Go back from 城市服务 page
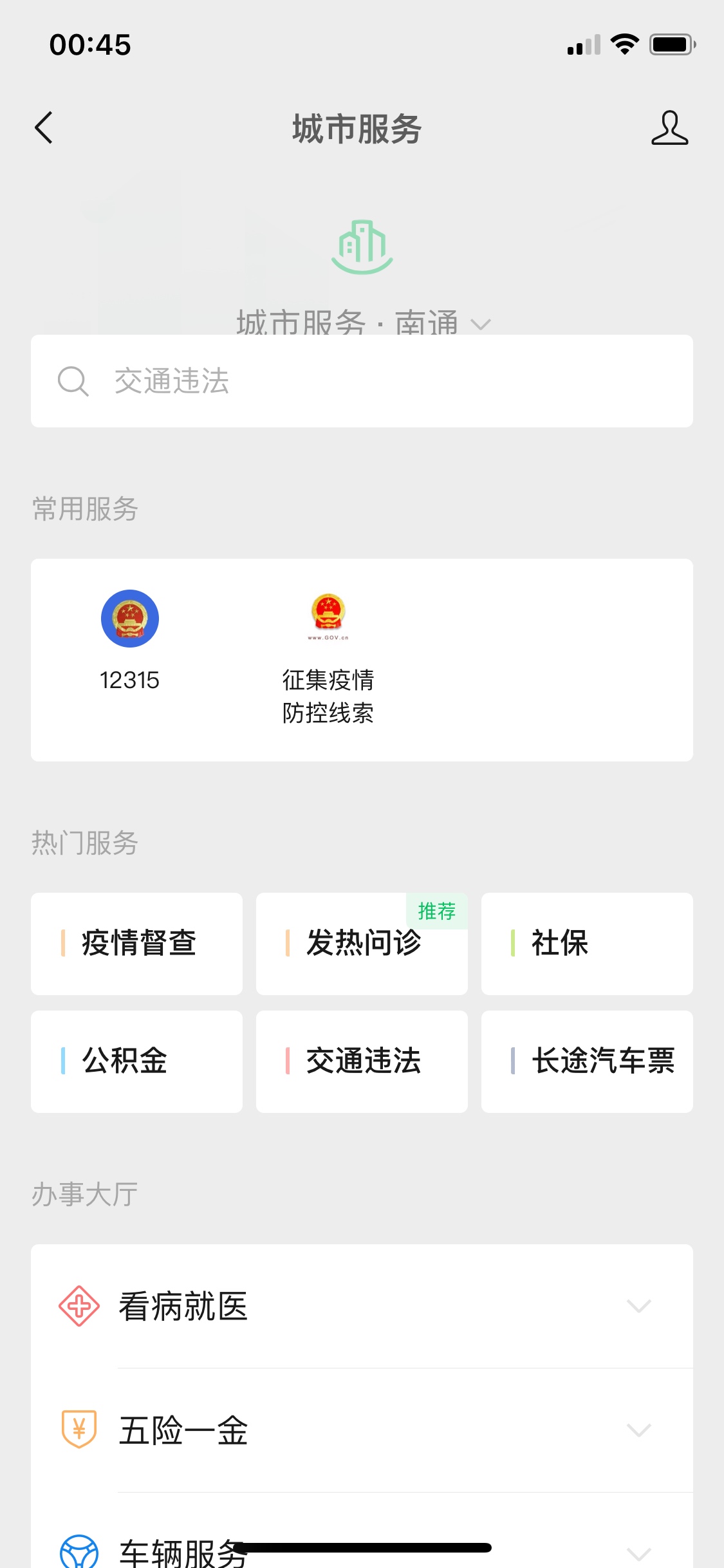This screenshot has width=724, height=1568. coord(44,127)
